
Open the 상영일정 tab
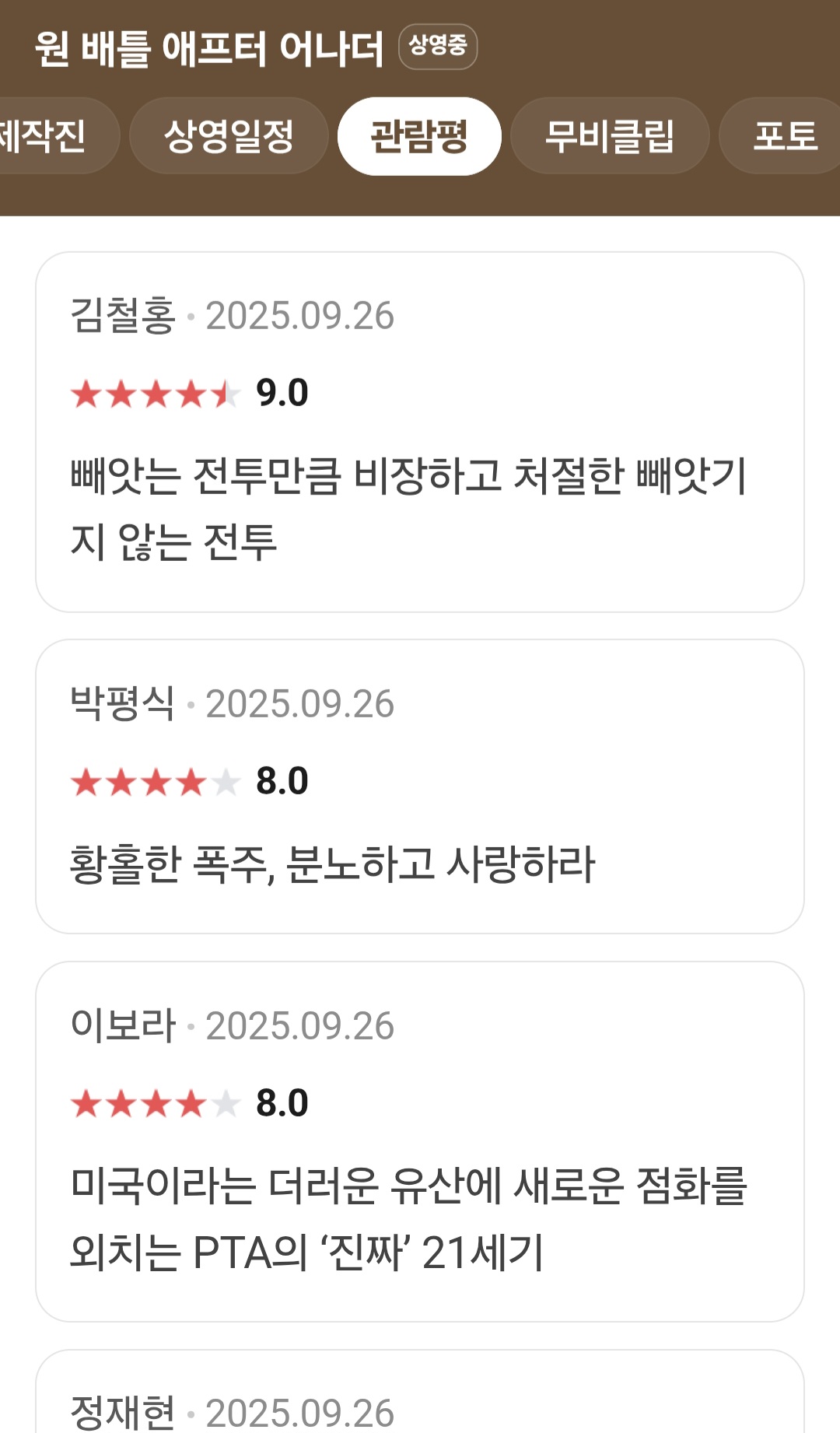229,136
